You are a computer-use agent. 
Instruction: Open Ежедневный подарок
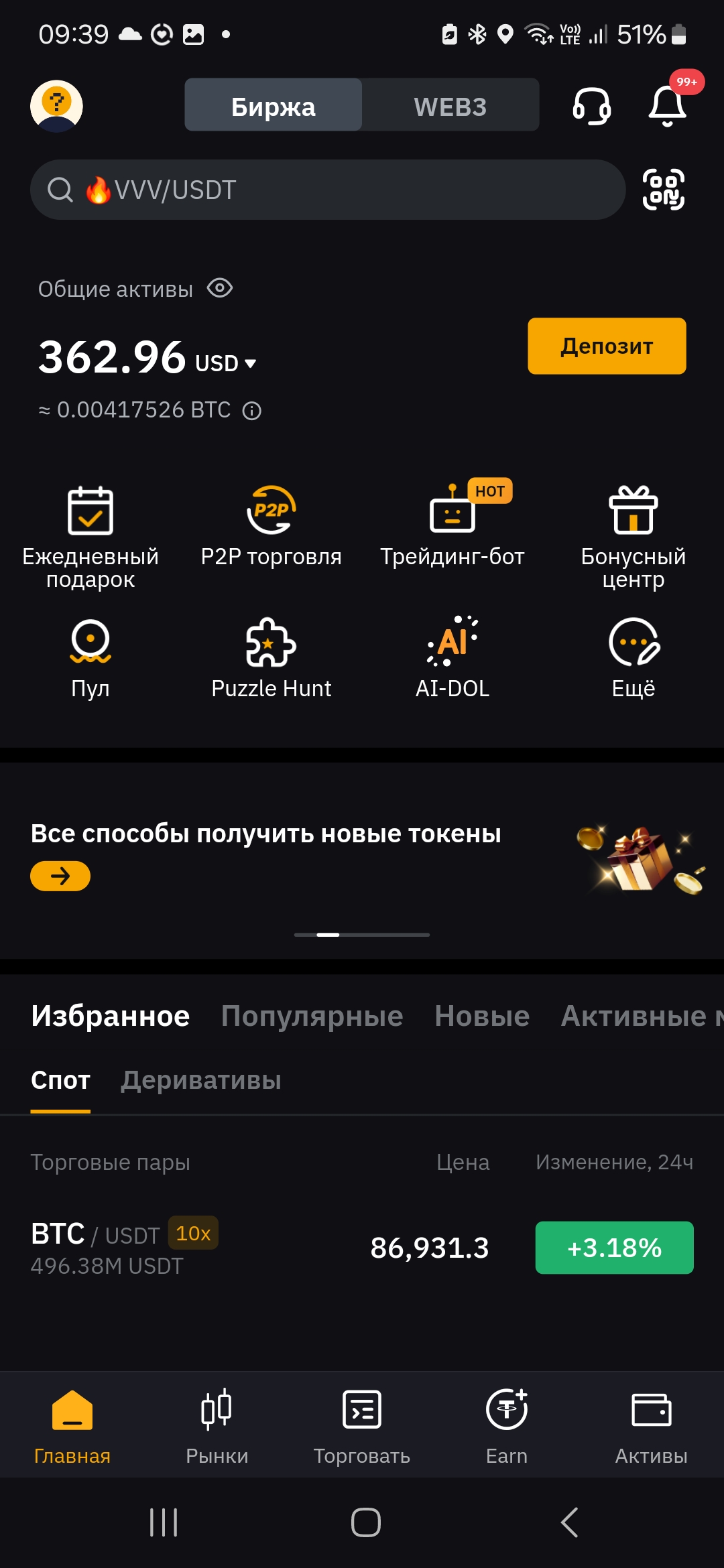click(90, 537)
